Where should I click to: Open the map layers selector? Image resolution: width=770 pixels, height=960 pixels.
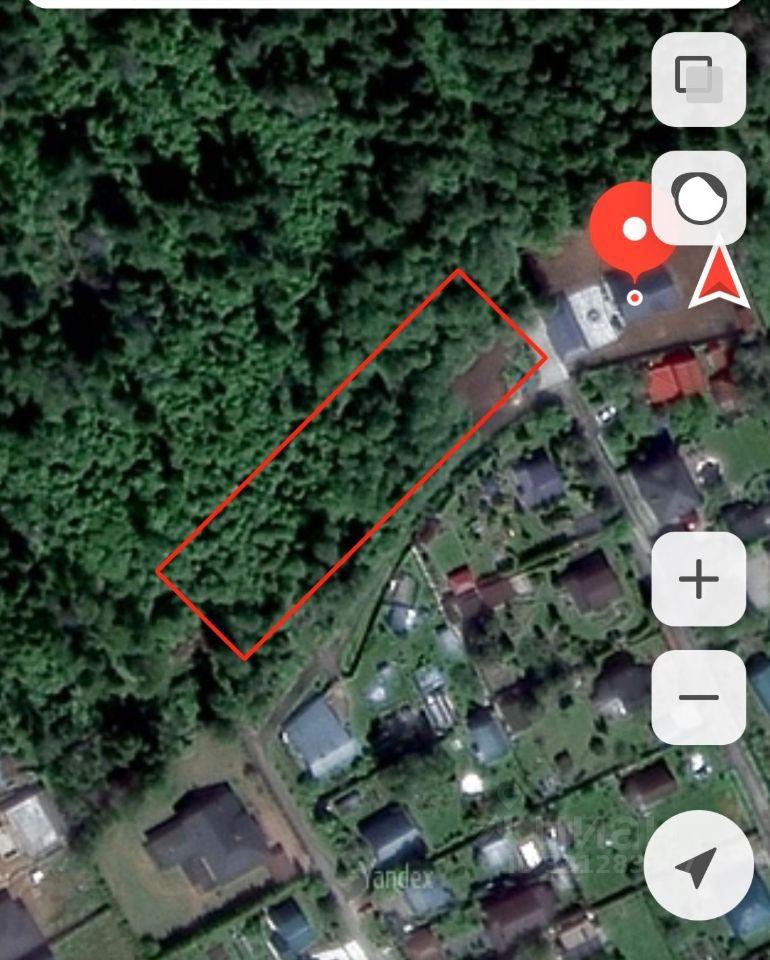point(698,80)
